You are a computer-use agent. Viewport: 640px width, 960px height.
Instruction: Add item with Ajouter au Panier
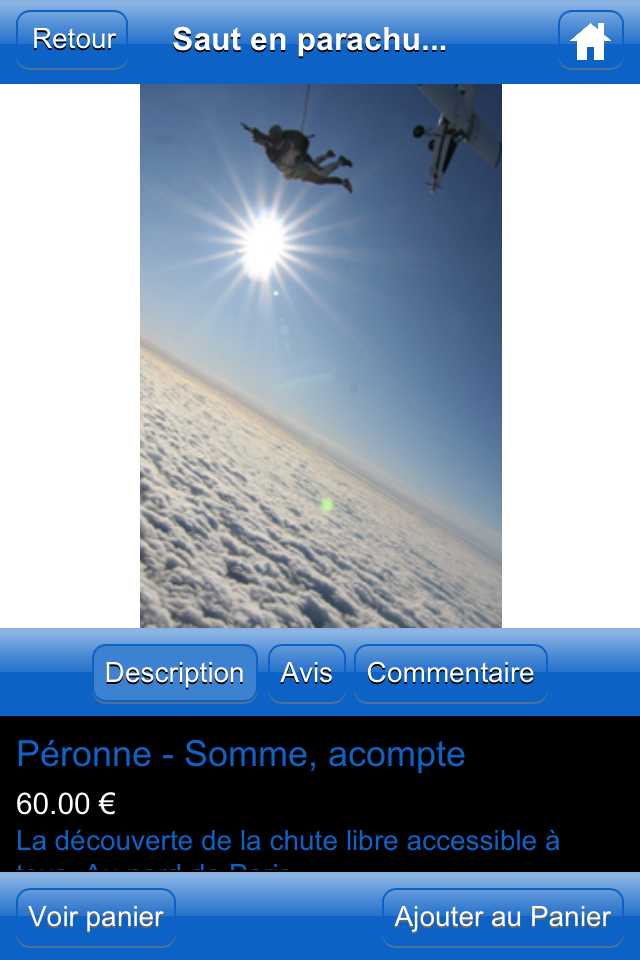point(503,917)
